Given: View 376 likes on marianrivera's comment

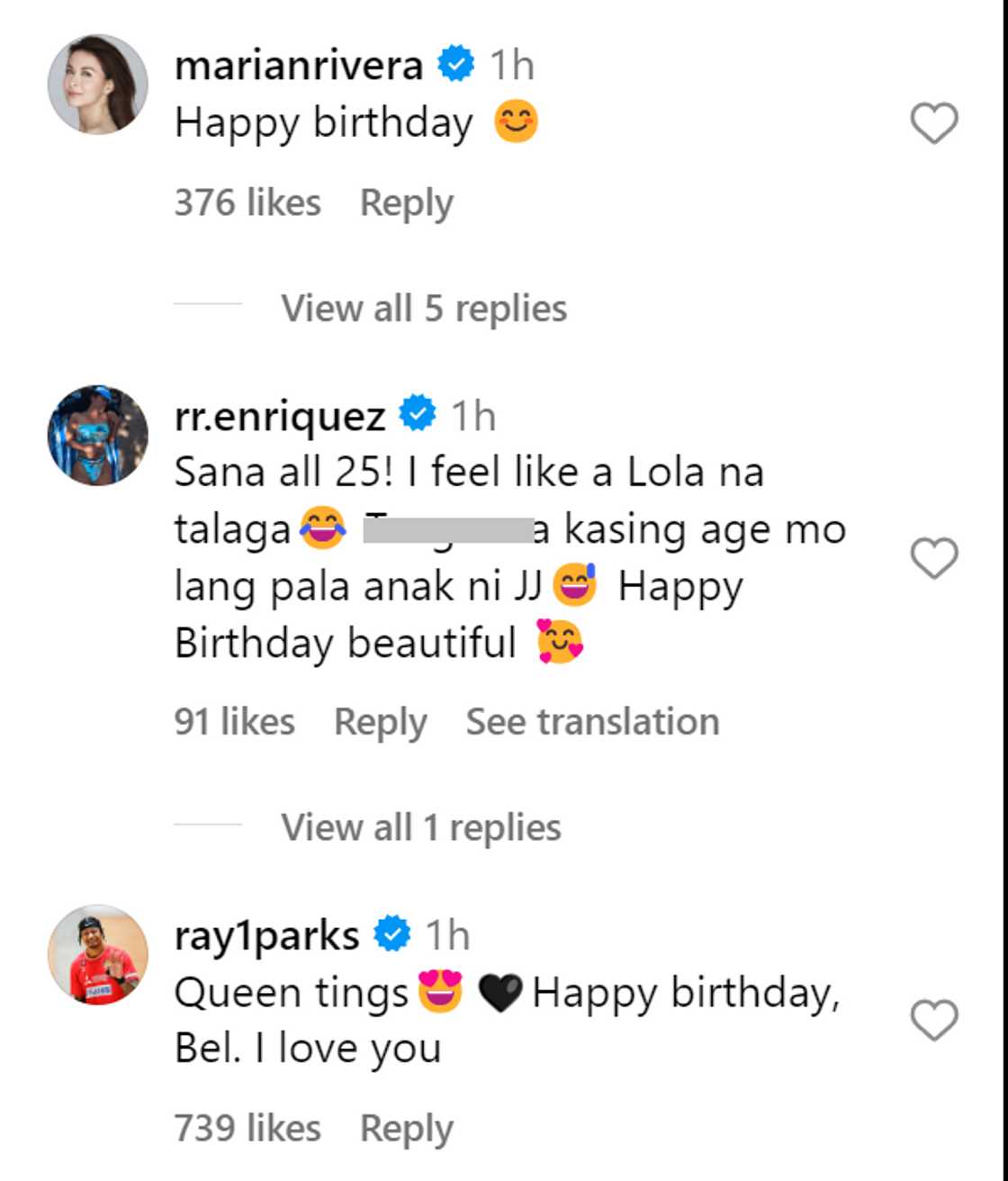Looking at the screenshot, I should [247, 203].
